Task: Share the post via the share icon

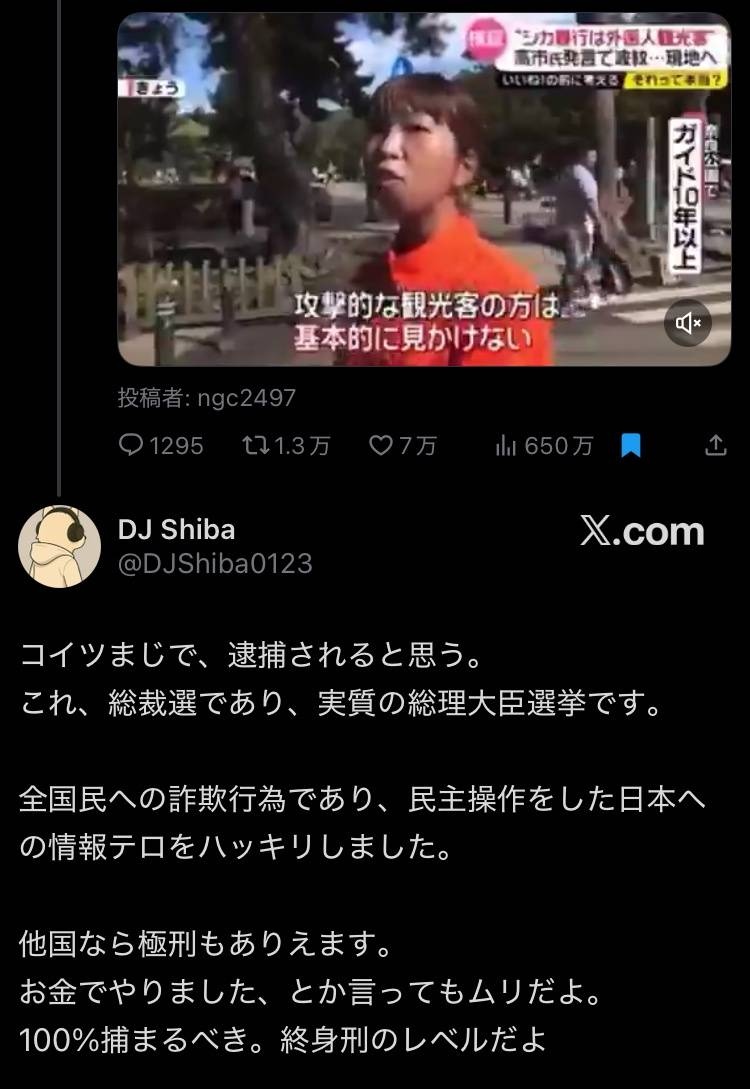Action: pyautogui.click(x=716, y=446)
